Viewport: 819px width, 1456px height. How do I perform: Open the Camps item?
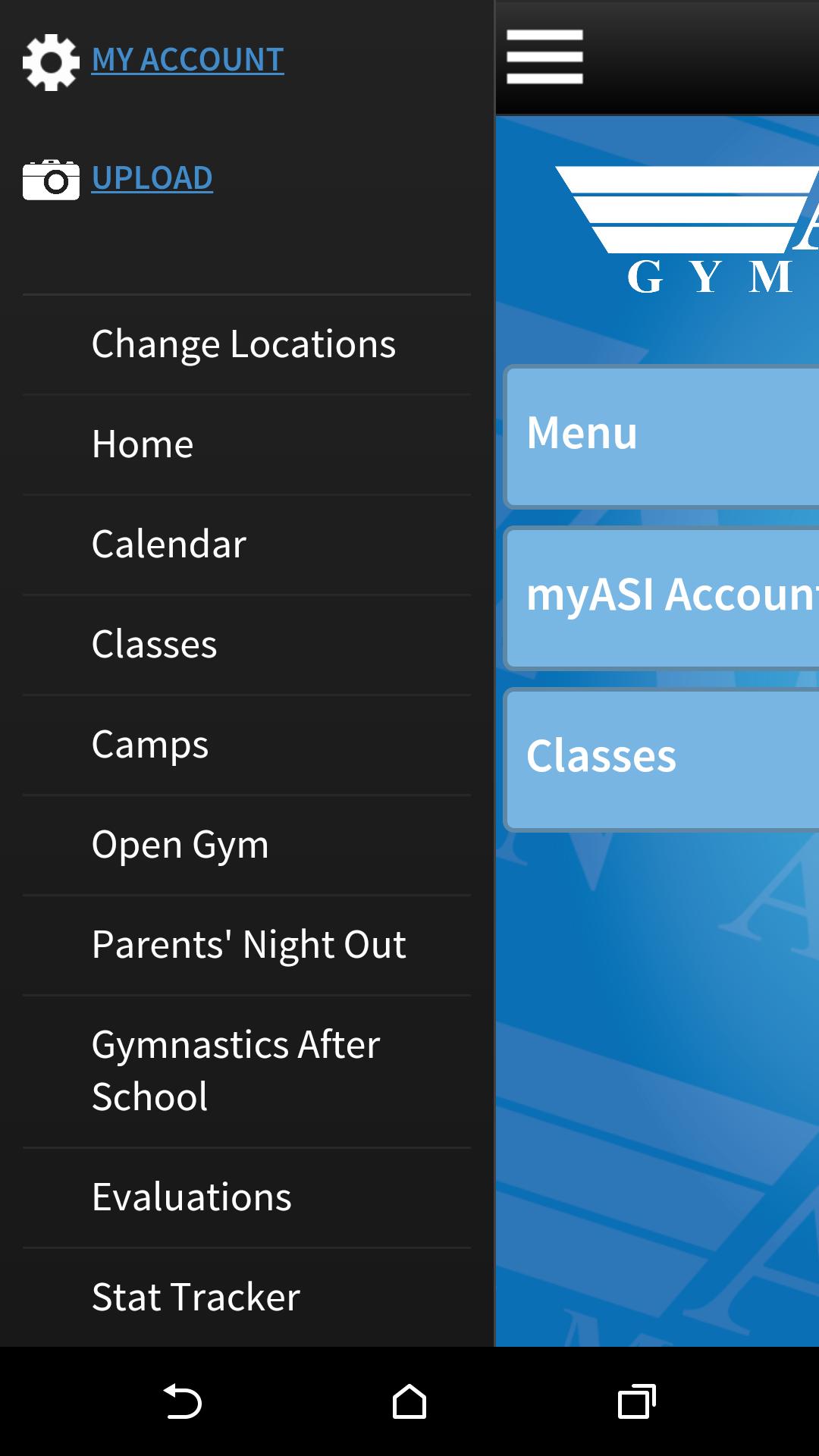coord(150,745)
